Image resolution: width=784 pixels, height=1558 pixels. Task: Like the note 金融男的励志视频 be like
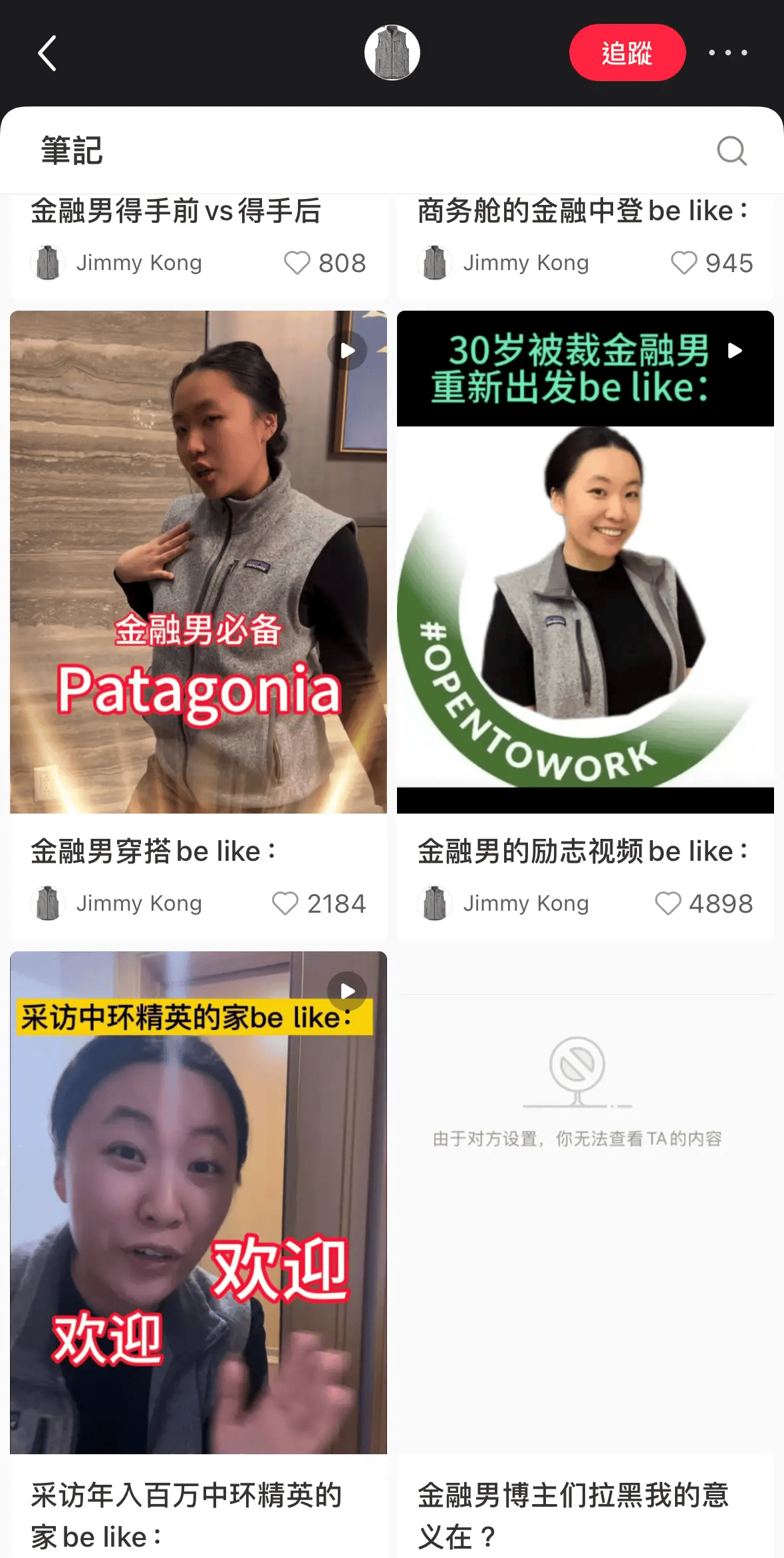(668, 903)
